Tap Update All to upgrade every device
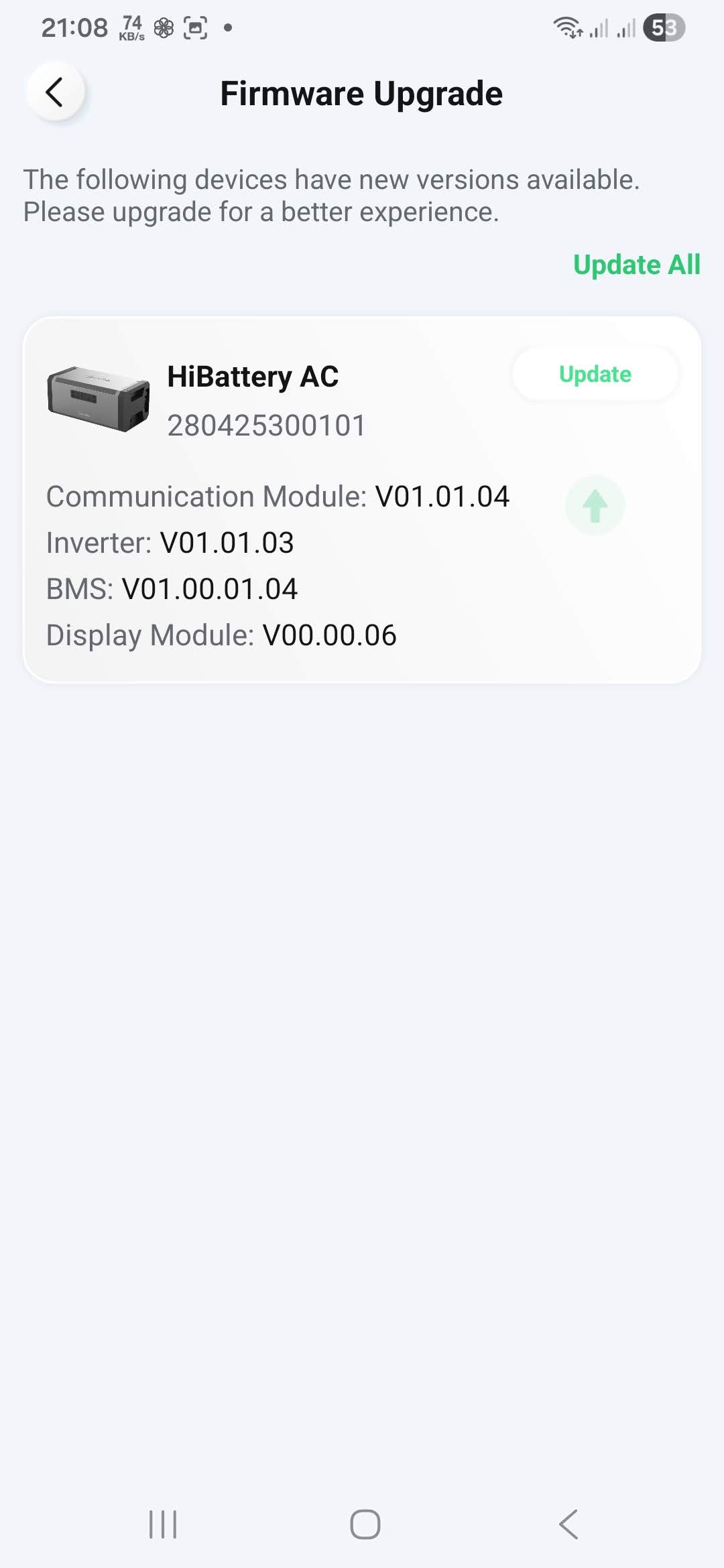The height and width of the screenshot is (1568, 724). (x=636, y=265)
